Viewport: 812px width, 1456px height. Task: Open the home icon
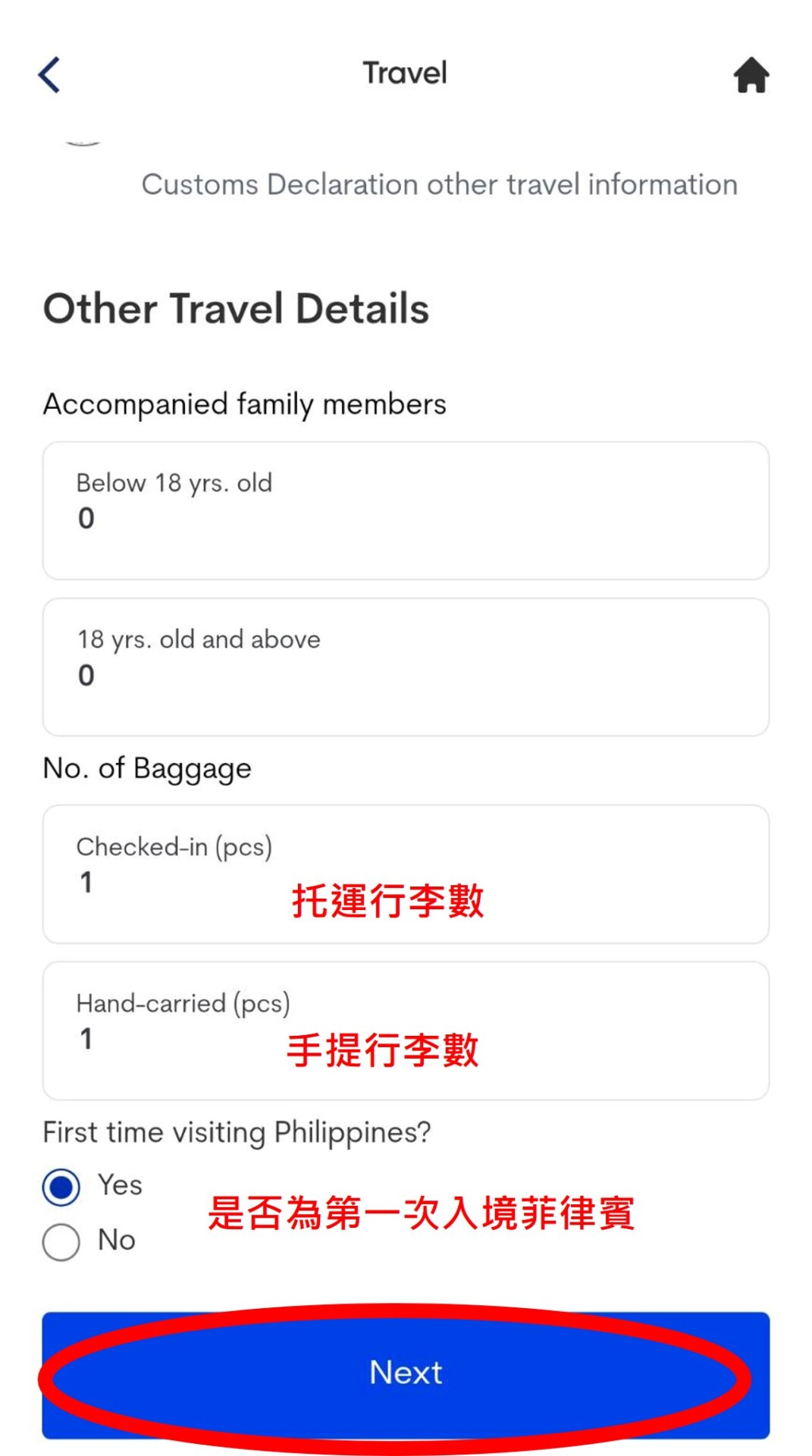pyautogui.click(x=751, y=75)
